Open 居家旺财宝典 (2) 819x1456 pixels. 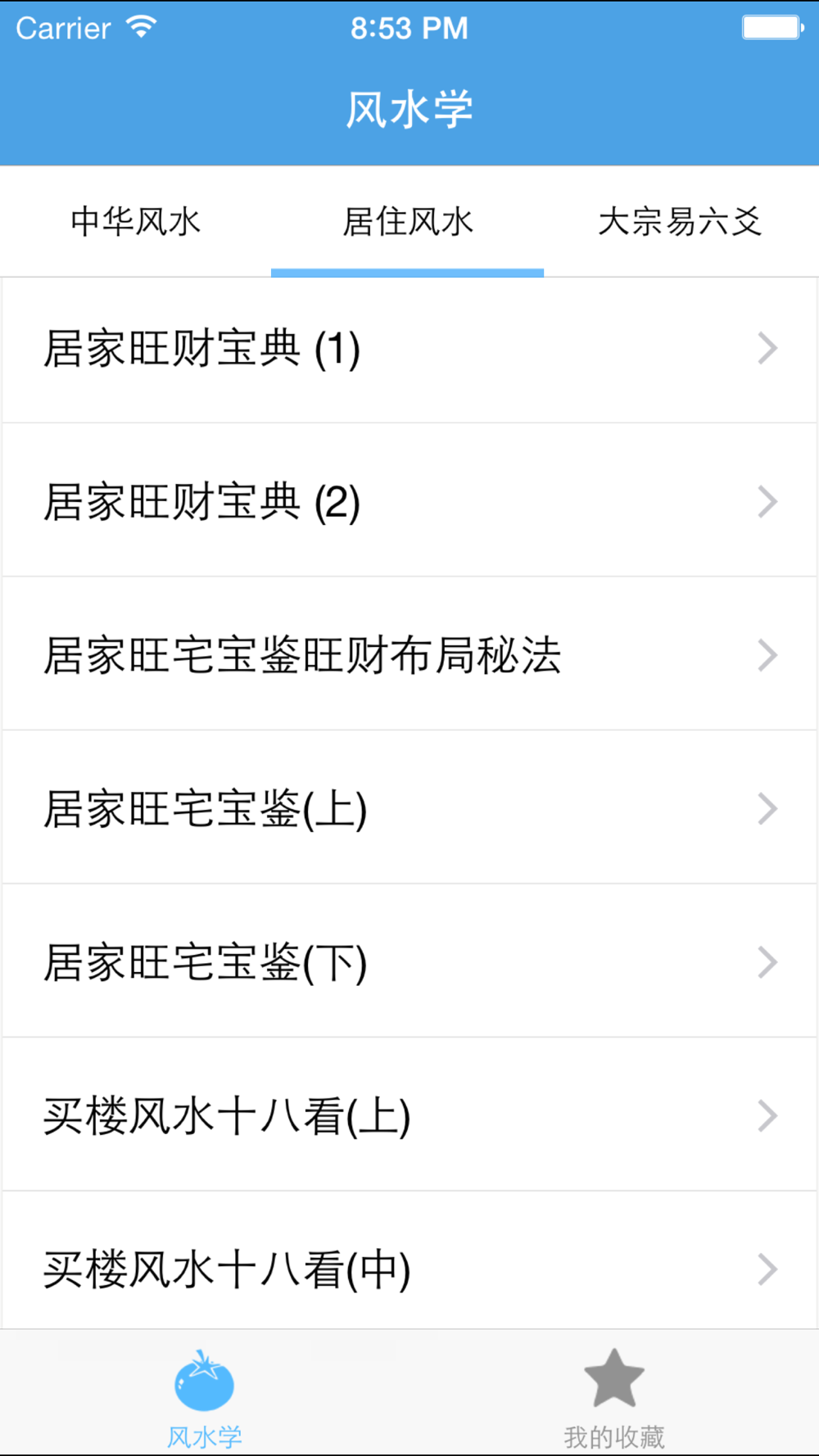pos(409,502)
